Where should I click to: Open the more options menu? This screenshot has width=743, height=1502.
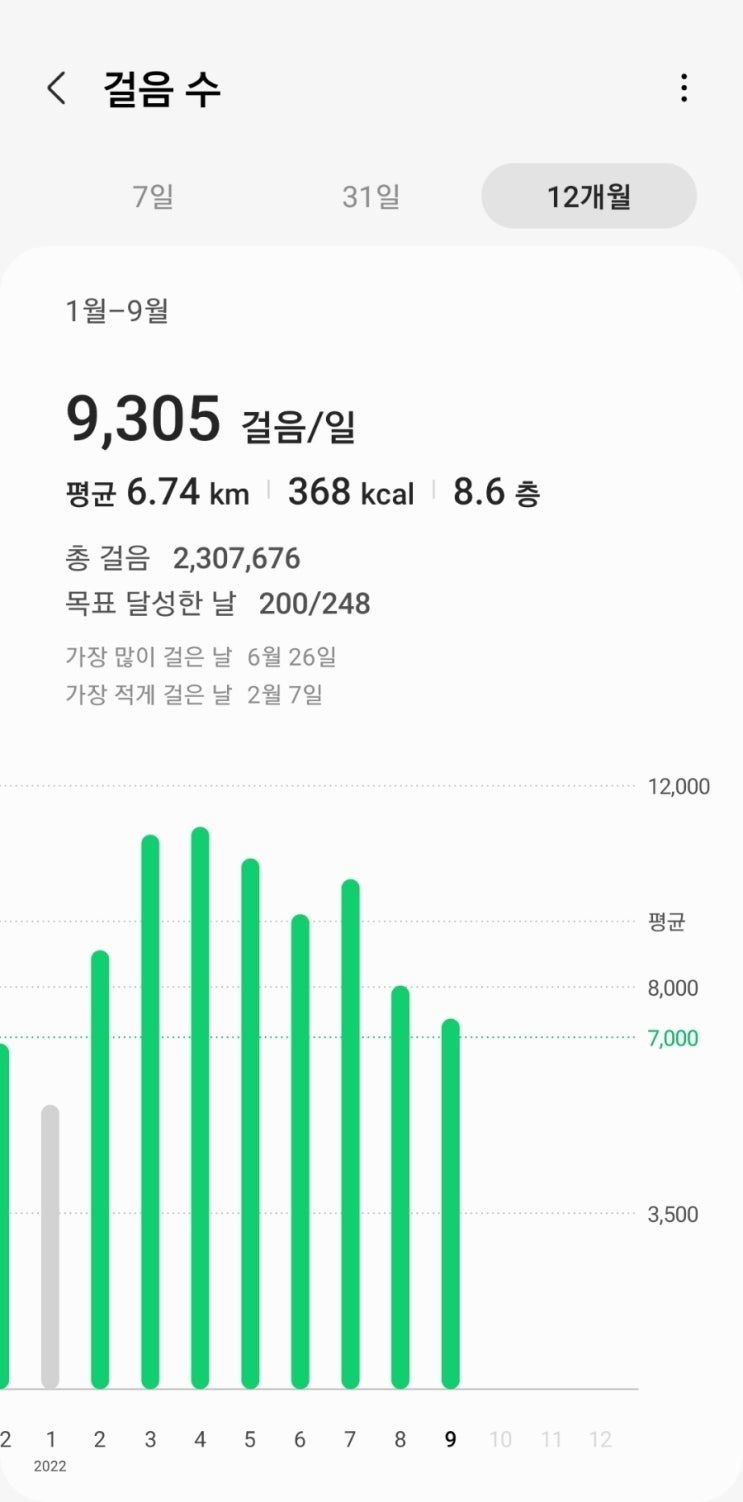(683, 89)
